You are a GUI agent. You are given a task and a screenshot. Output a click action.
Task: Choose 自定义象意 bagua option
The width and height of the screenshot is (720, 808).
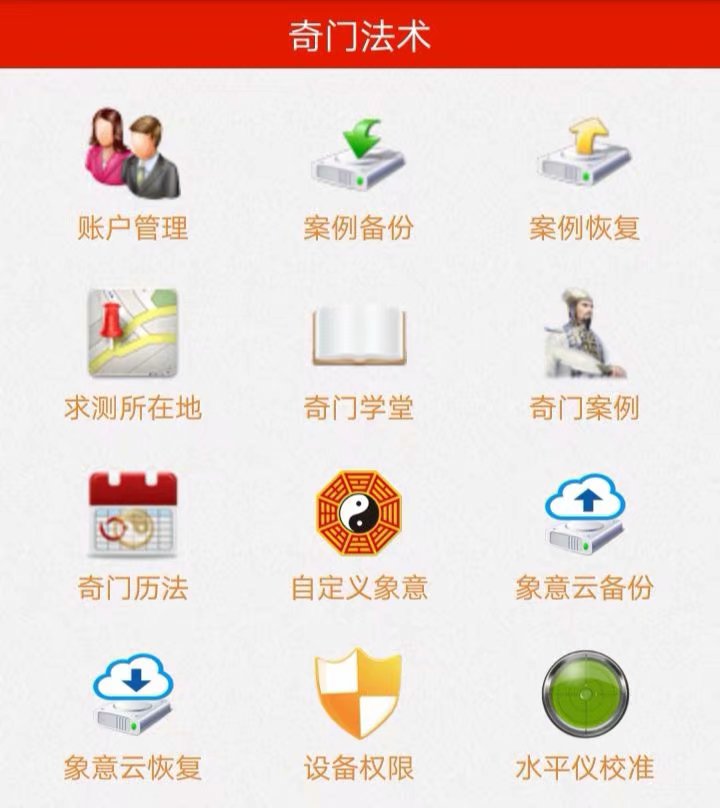(358, 515)
